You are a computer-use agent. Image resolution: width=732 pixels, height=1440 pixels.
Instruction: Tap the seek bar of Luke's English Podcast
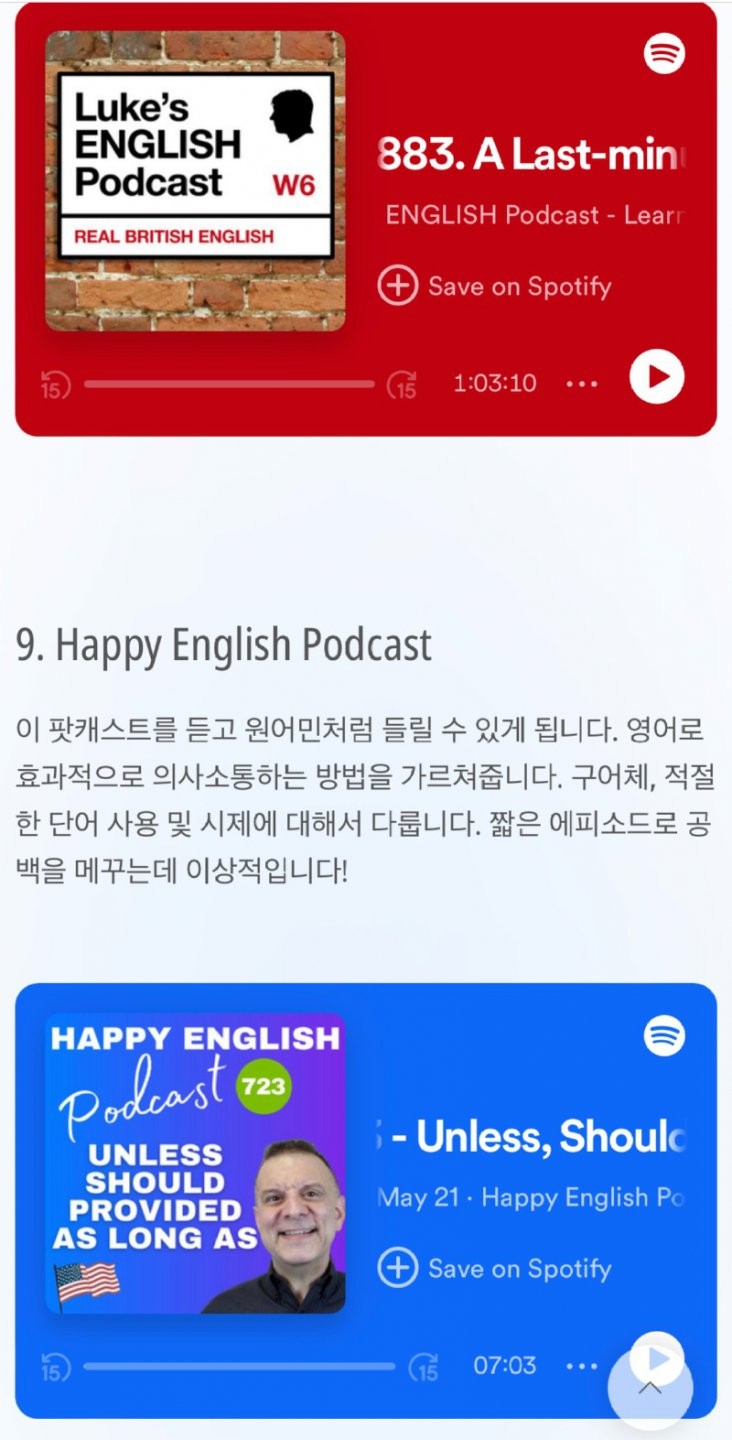228,384
